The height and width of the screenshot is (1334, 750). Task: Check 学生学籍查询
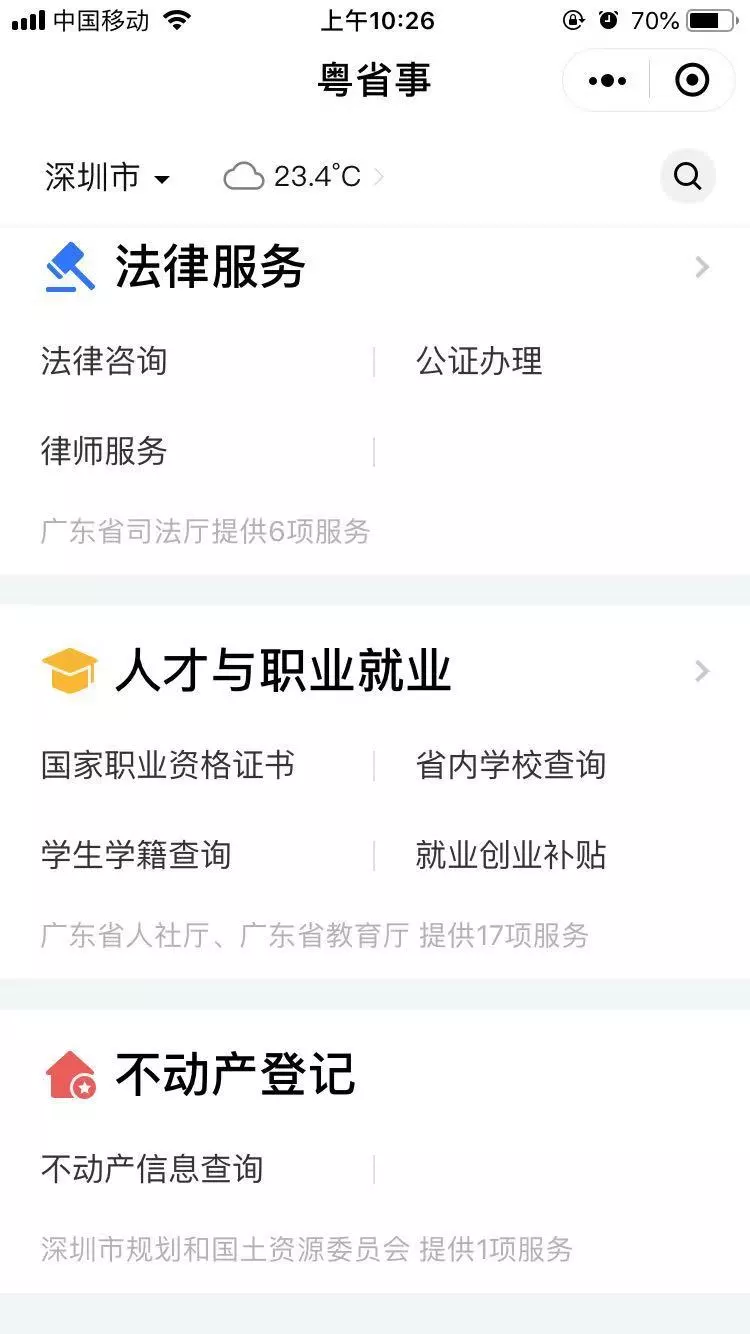coord(136,855)
